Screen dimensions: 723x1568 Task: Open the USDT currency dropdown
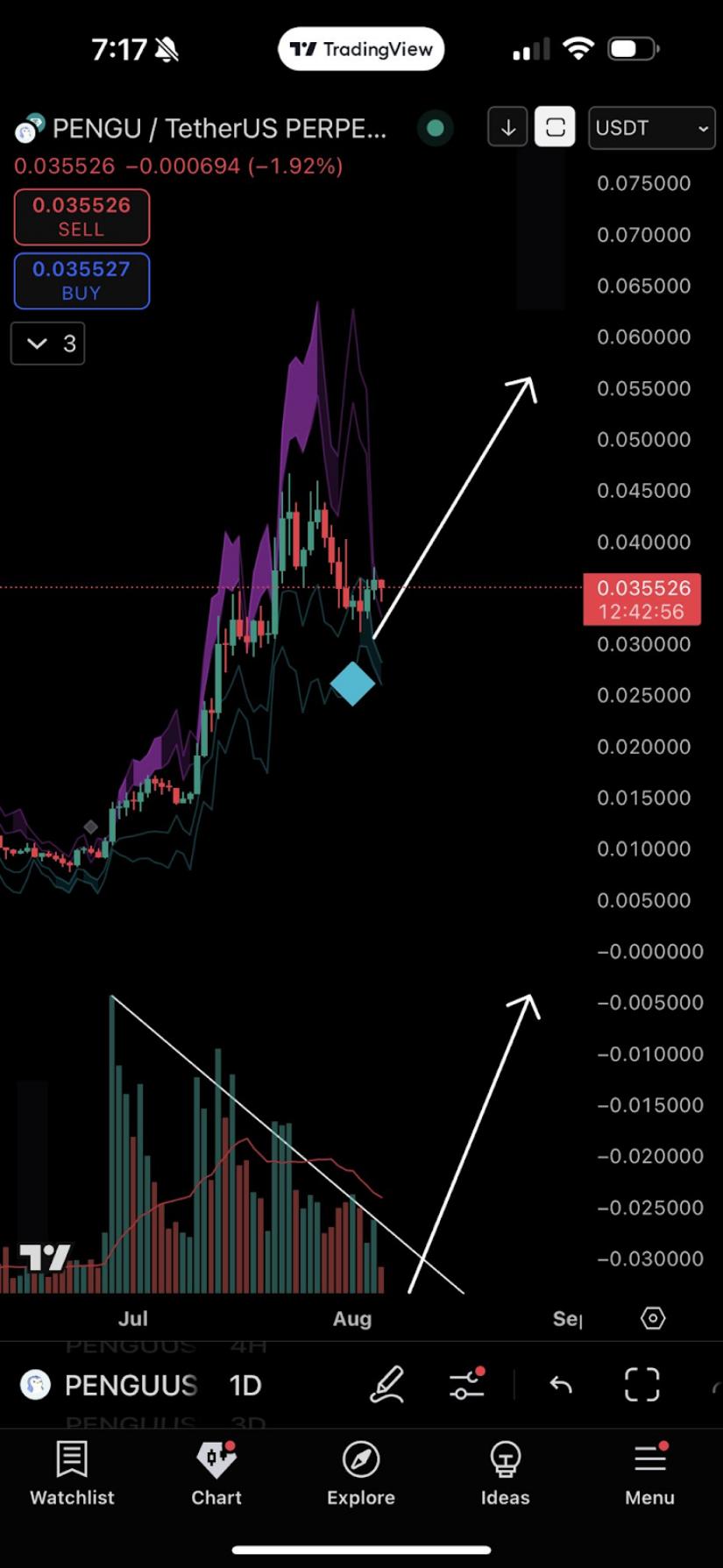[x=651, y=128]
